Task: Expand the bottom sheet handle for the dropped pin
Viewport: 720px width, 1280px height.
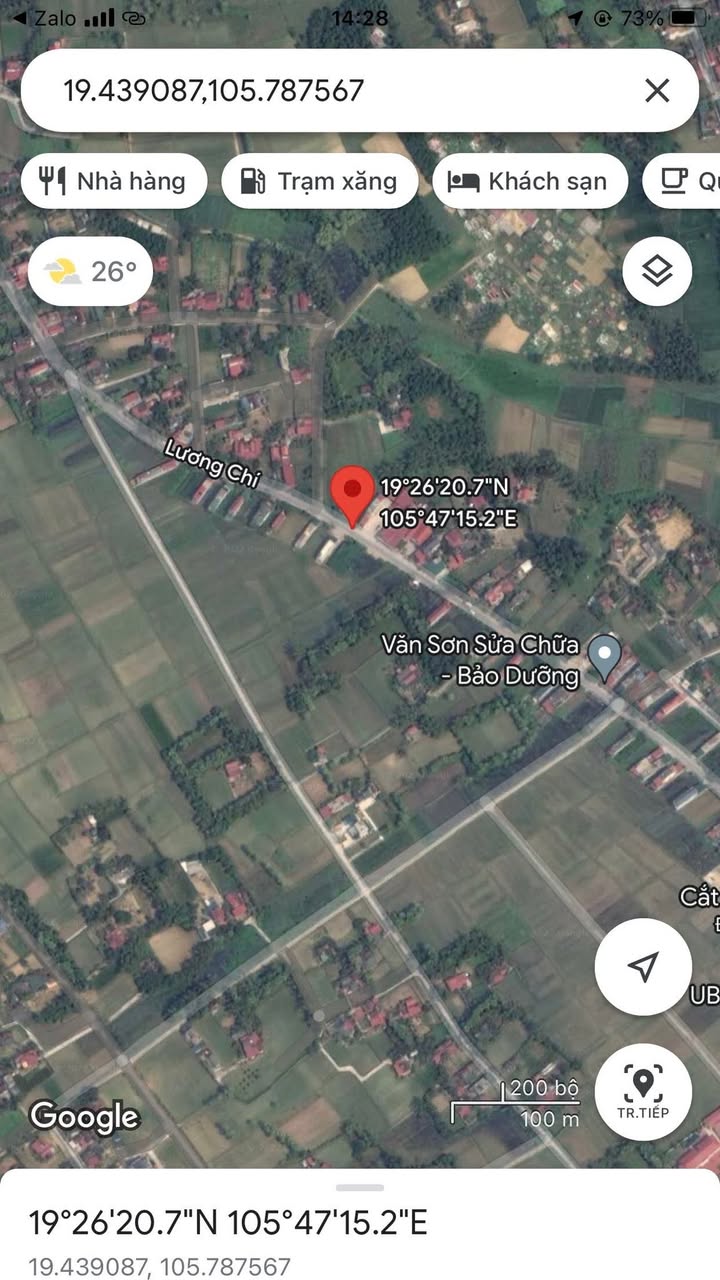Action: 360,1187
